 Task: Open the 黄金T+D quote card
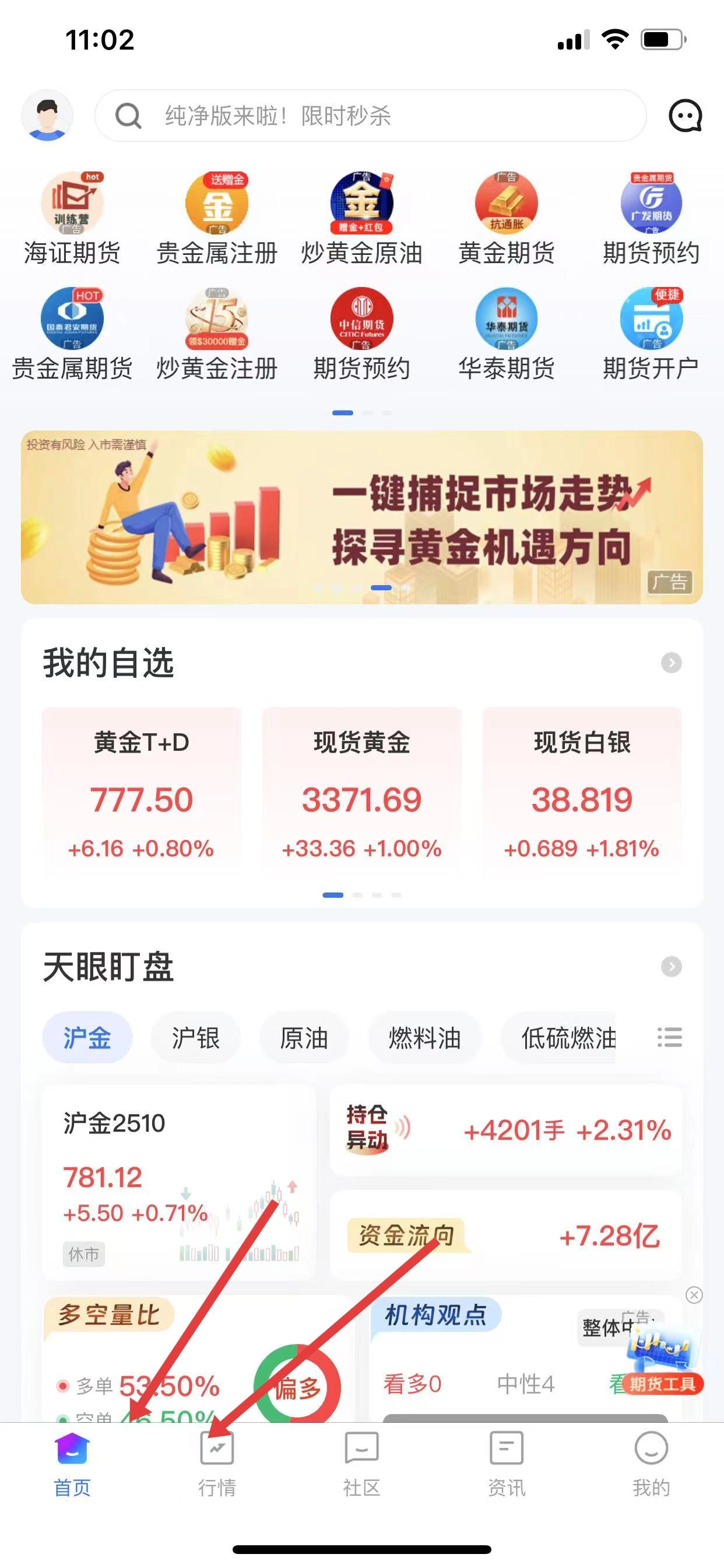point(141,792)
